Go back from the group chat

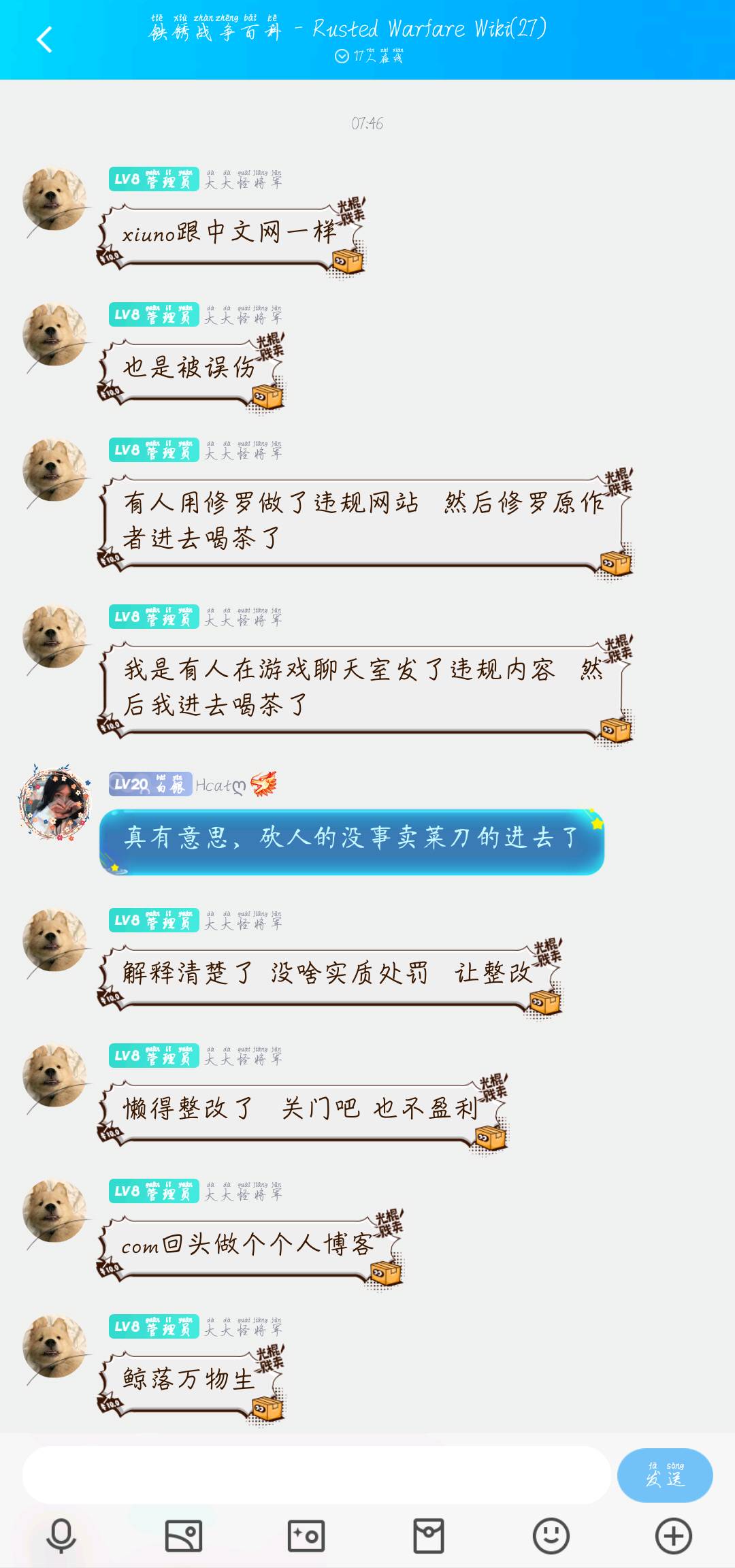pos(44,39)
